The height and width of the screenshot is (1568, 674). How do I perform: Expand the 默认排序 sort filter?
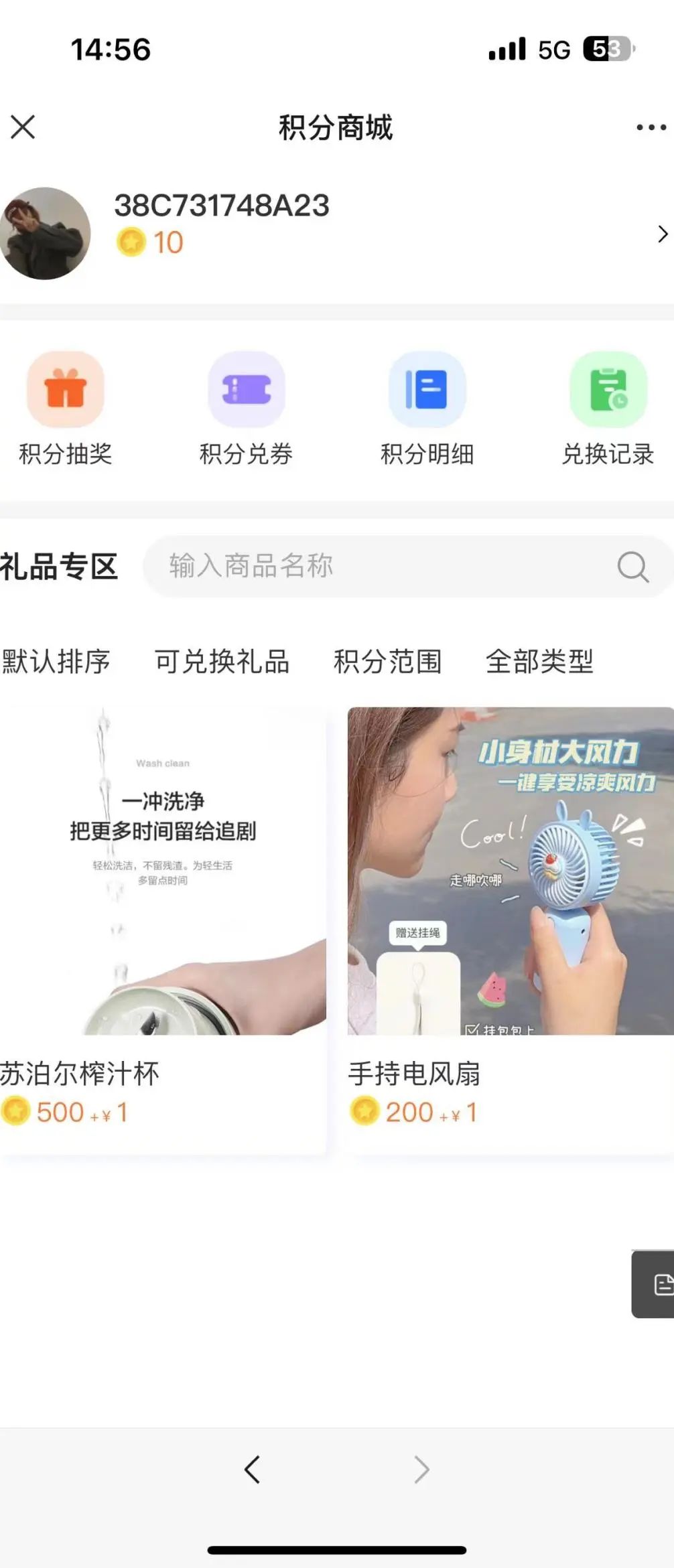point(56,661)
